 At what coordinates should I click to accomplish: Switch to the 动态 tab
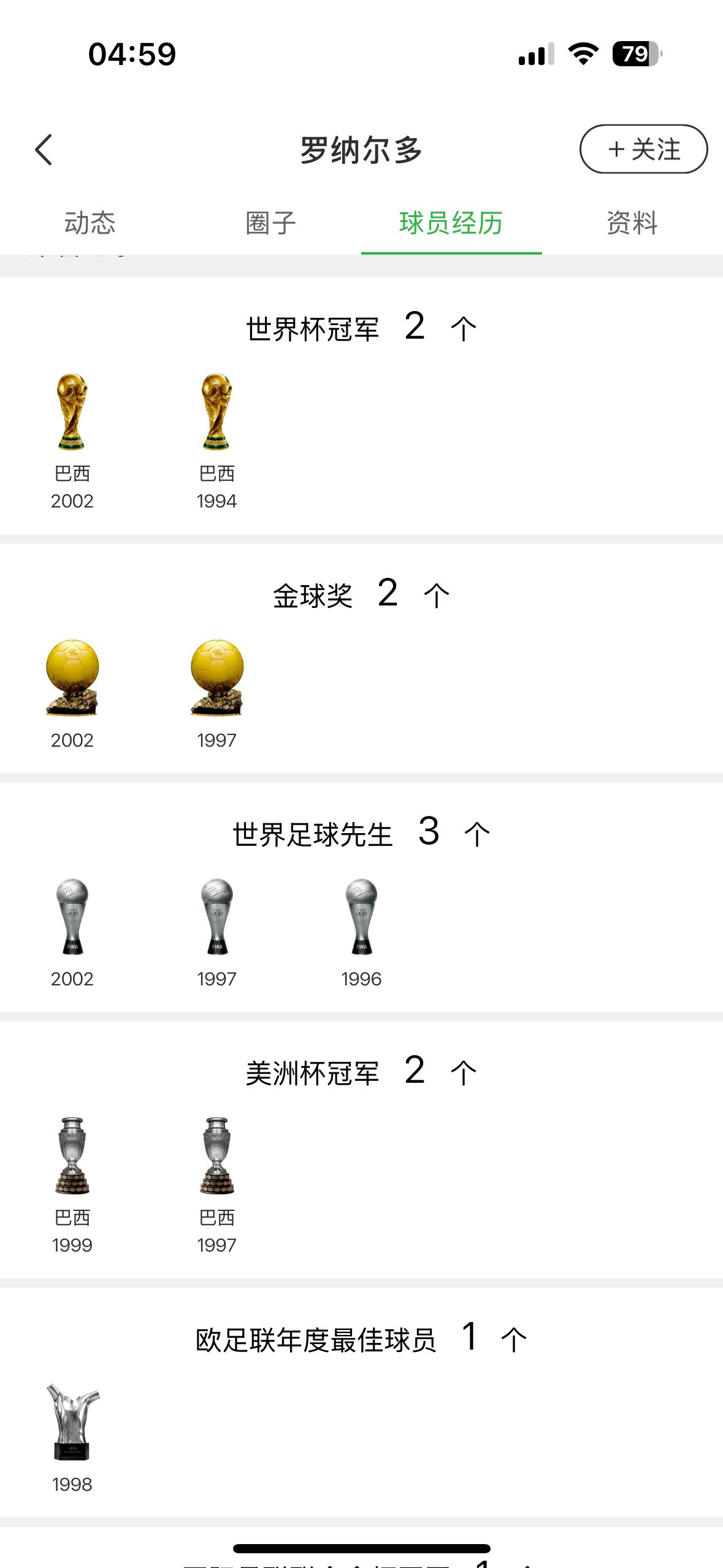90,223
